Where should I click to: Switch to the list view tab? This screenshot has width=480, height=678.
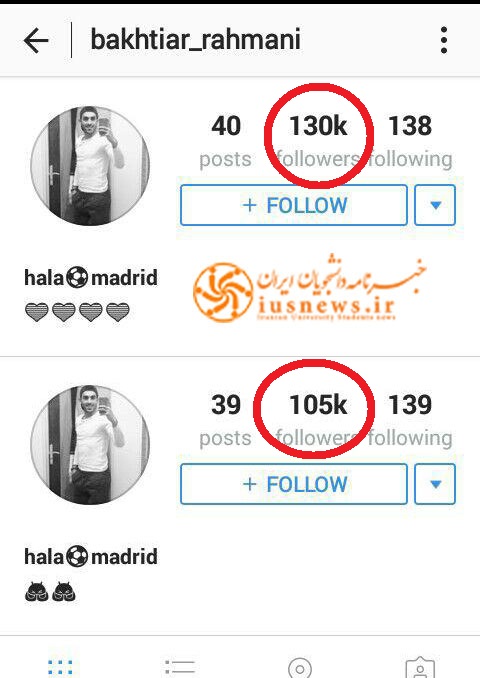pos(180,666)
